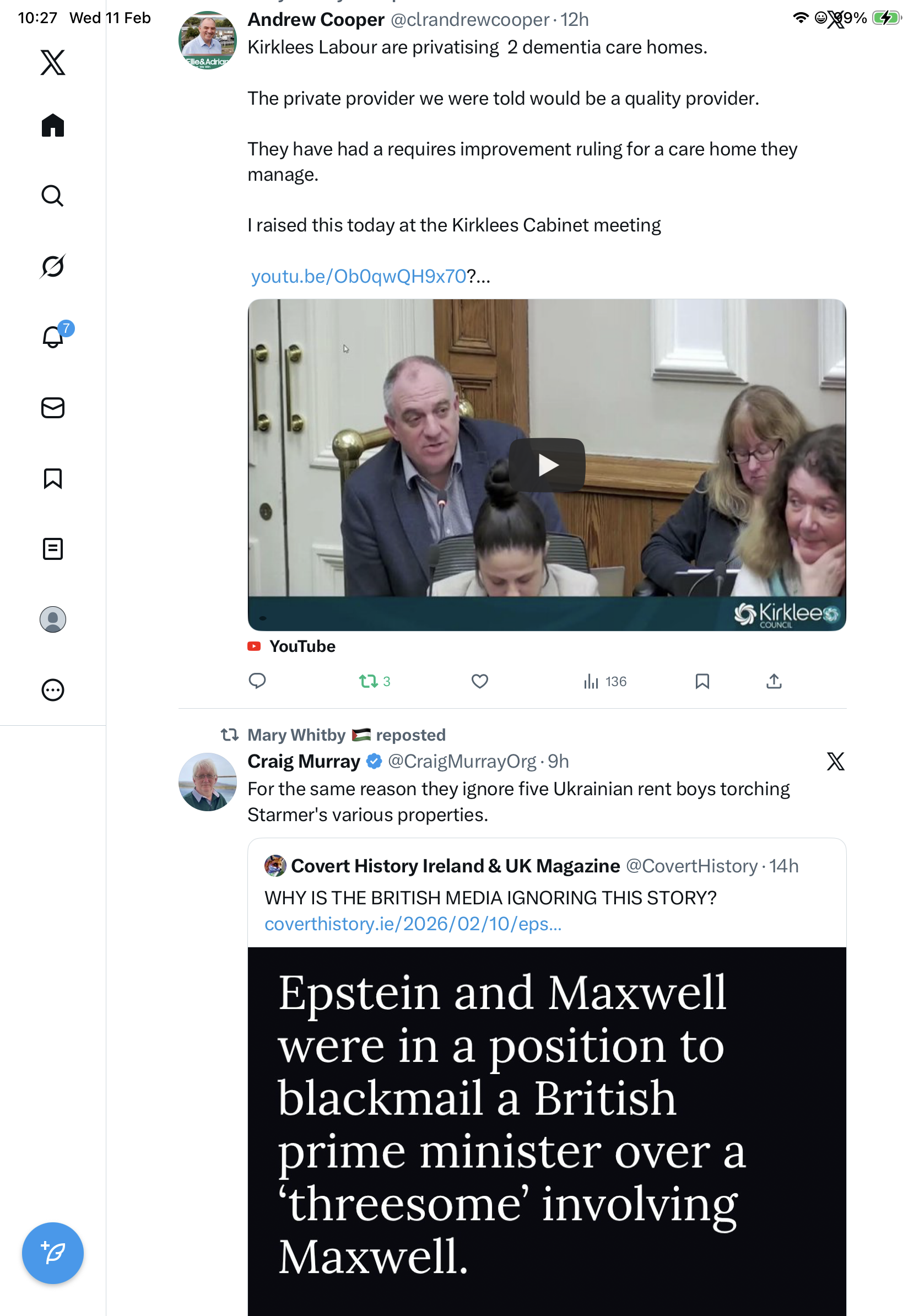Open the youtu.be link in Andrew Cooper's post
Image resolution: width=919 pixels, height=1316 pixels.
point(359,276)
